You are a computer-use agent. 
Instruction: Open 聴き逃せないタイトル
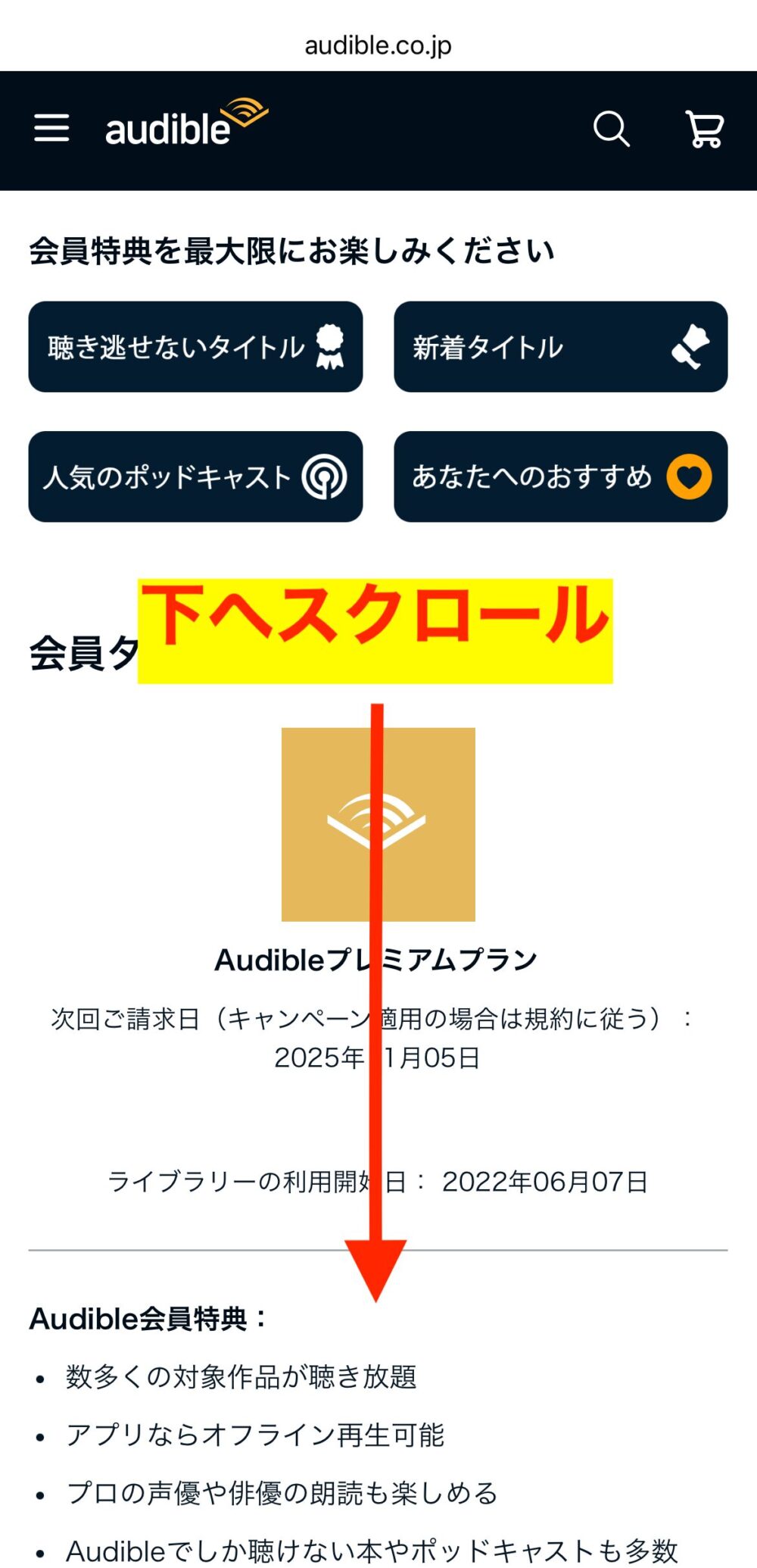click(195, 347)
